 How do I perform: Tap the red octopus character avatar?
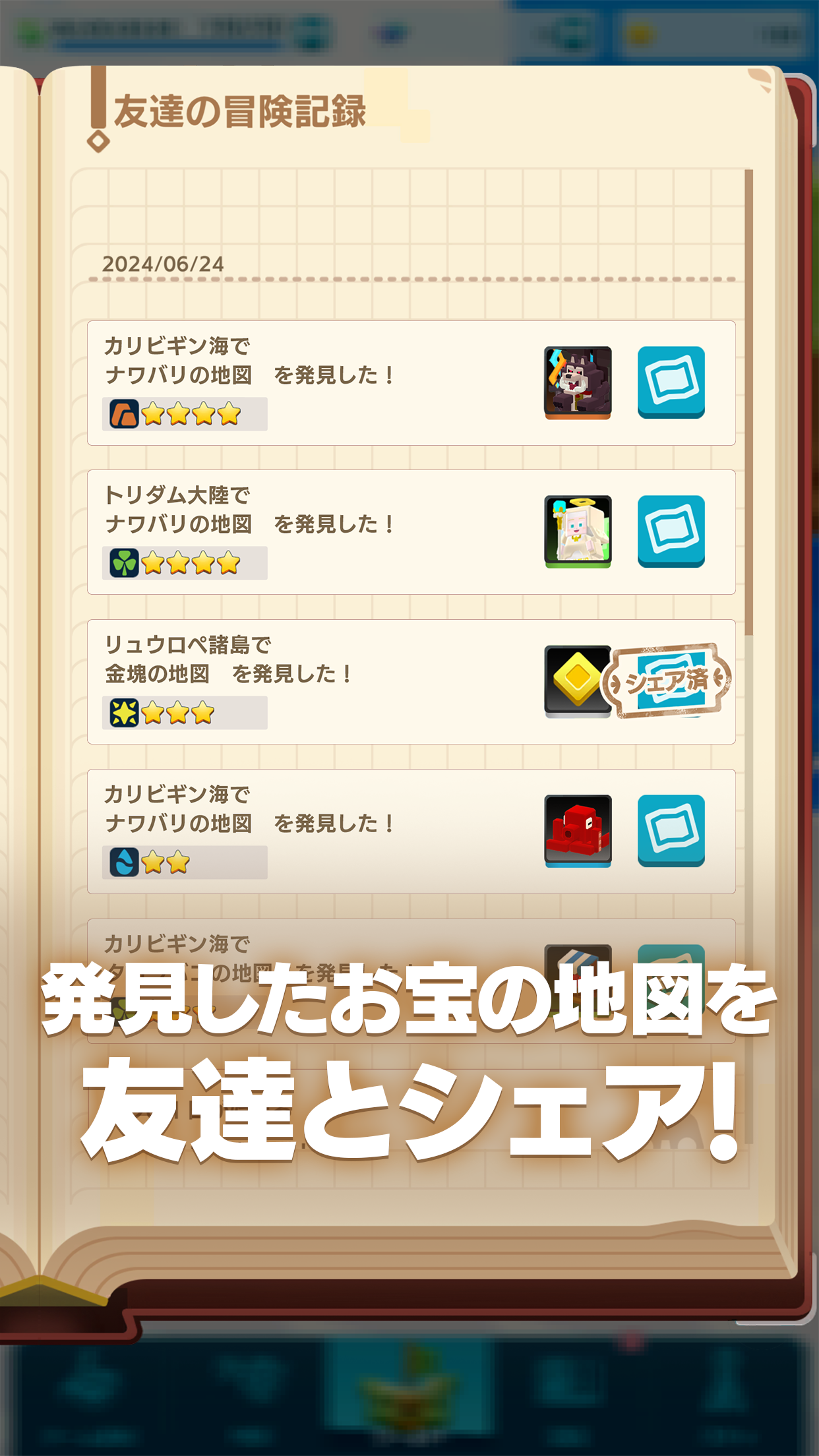point(577,830)
